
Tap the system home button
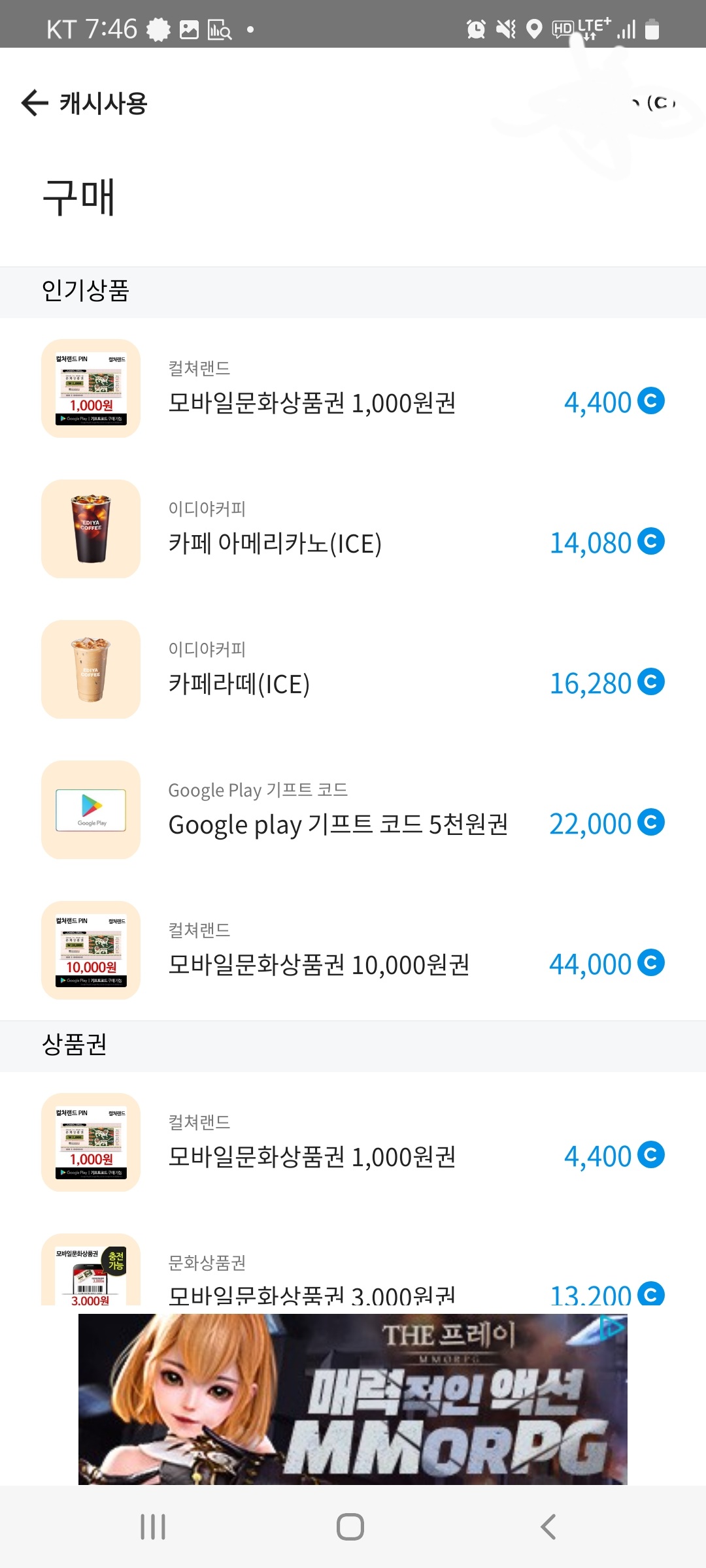pos(350,1527)
